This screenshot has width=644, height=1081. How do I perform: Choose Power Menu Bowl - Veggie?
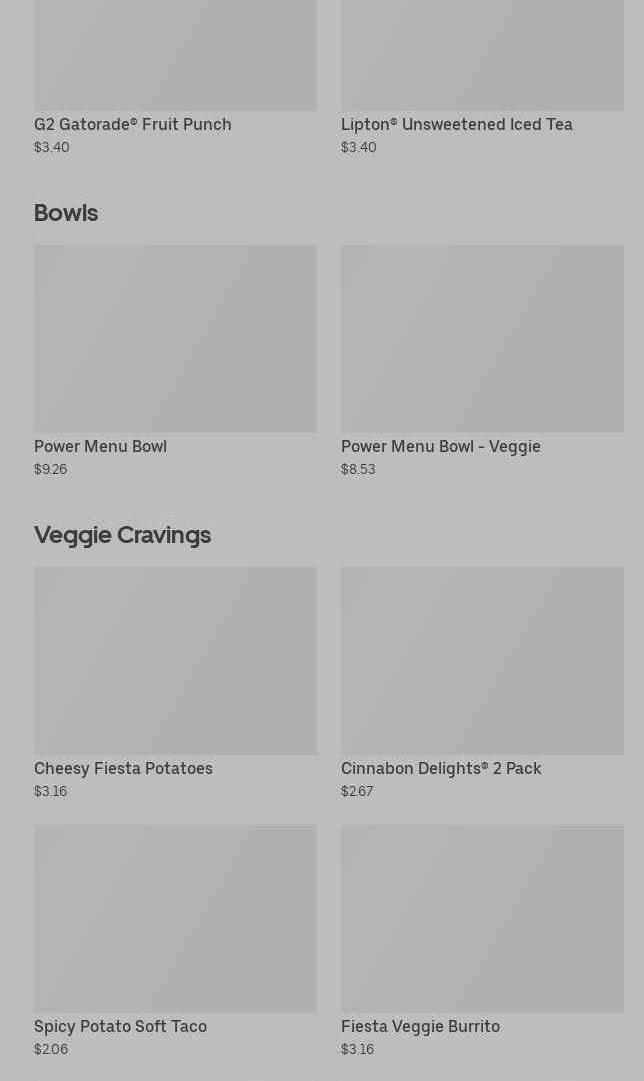pos(482,340)
